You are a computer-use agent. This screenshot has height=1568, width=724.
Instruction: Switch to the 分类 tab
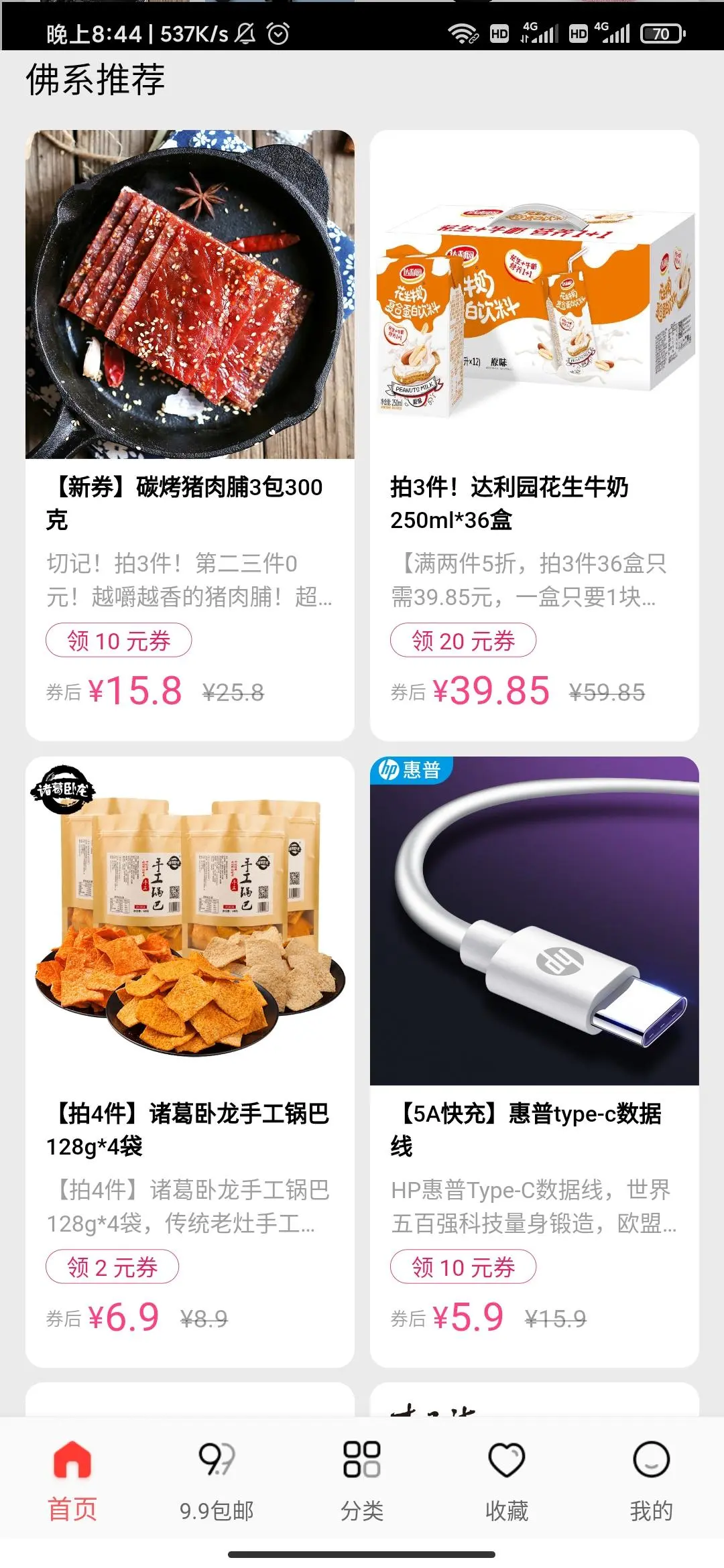coord(362,1477)
